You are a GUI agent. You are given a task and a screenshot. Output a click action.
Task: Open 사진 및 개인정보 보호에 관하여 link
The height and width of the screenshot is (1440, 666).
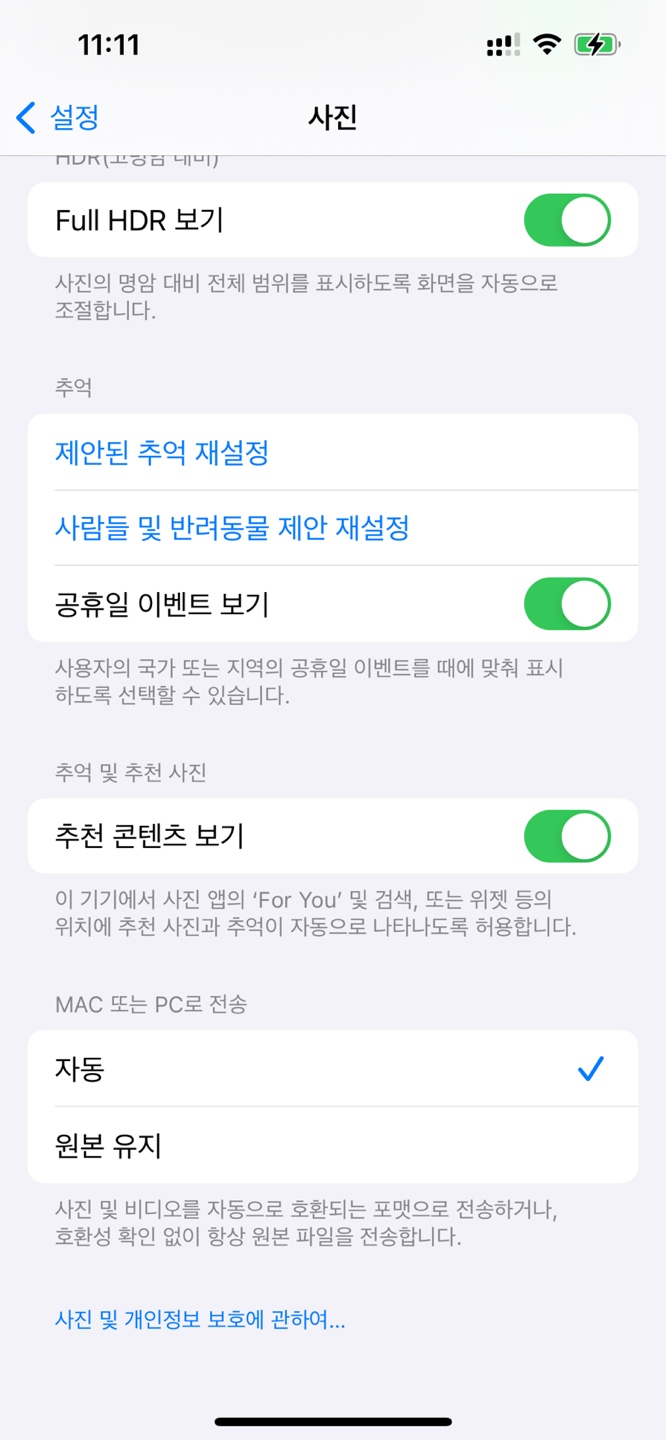pyautogui.click(x=200, y=1320)
